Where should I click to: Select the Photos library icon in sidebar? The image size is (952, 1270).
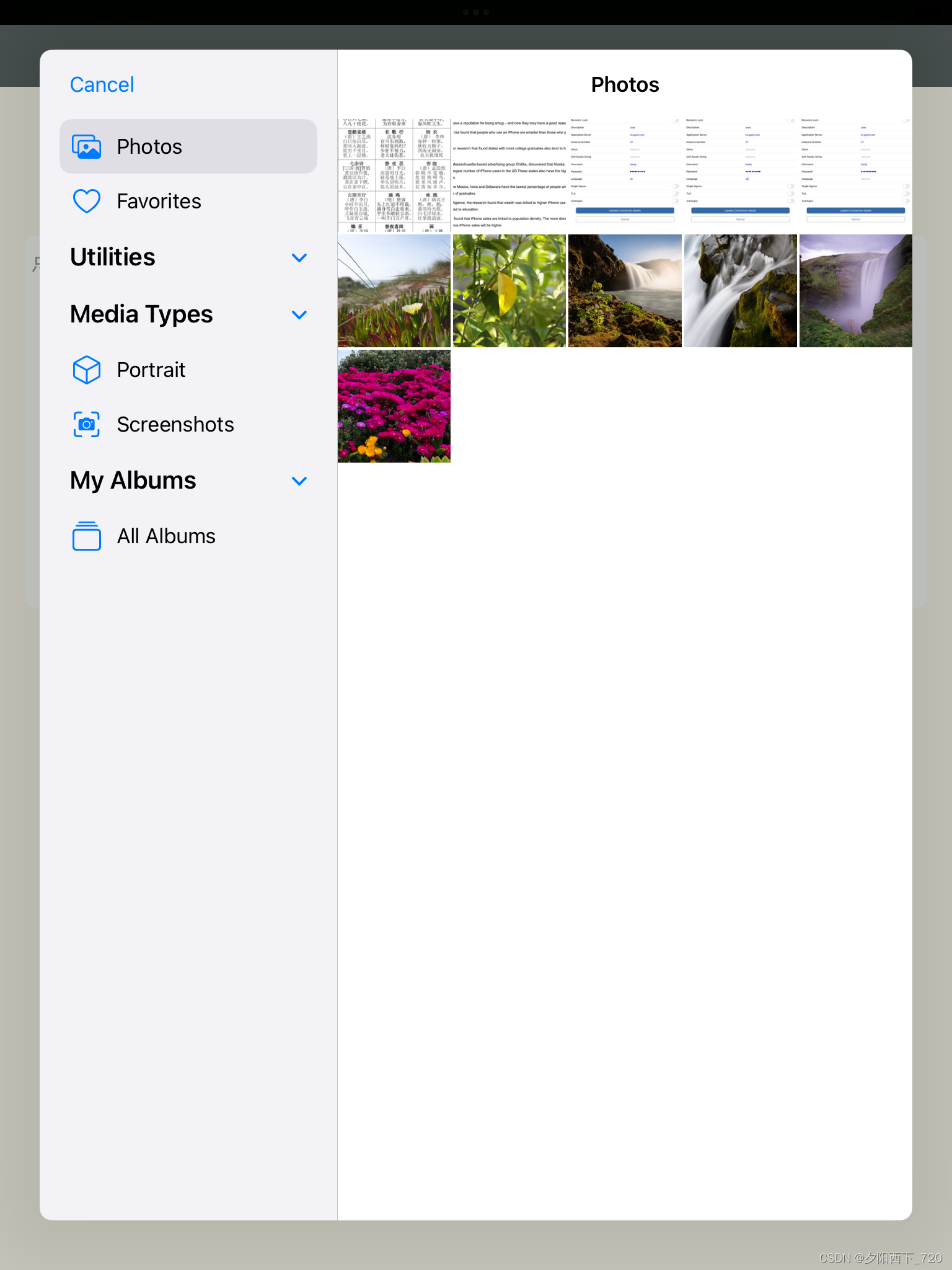click(x=87, y=146)
